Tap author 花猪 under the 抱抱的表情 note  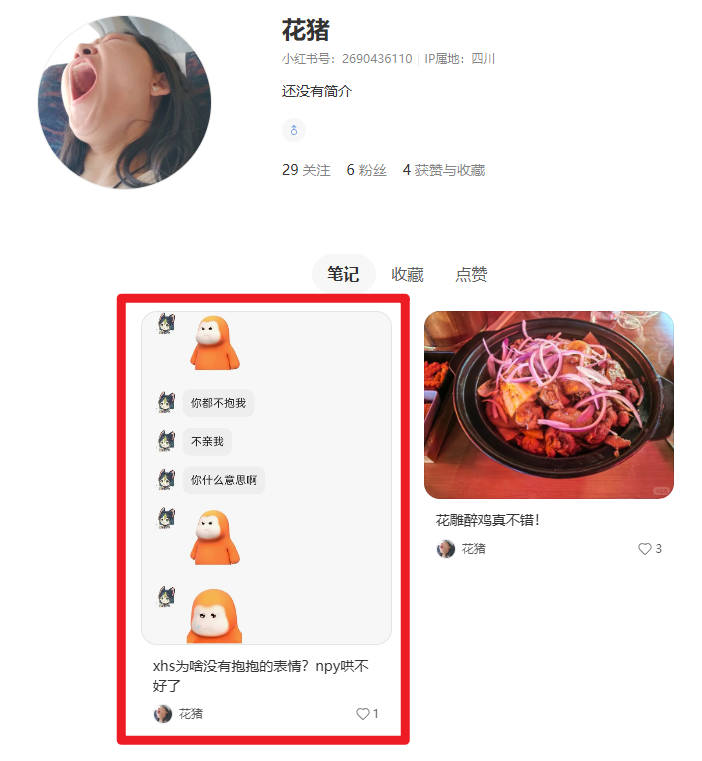[x=178, y=714]
